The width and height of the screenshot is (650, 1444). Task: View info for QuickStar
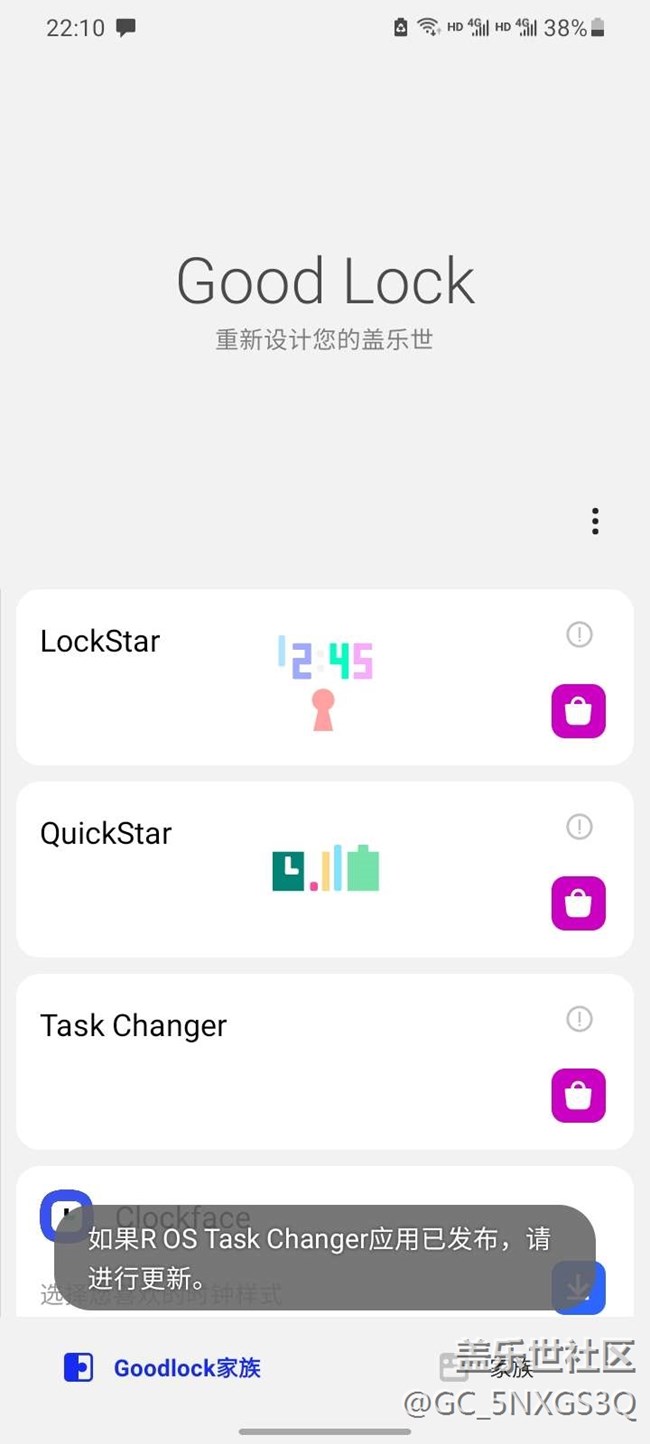[x=579, y=826]
